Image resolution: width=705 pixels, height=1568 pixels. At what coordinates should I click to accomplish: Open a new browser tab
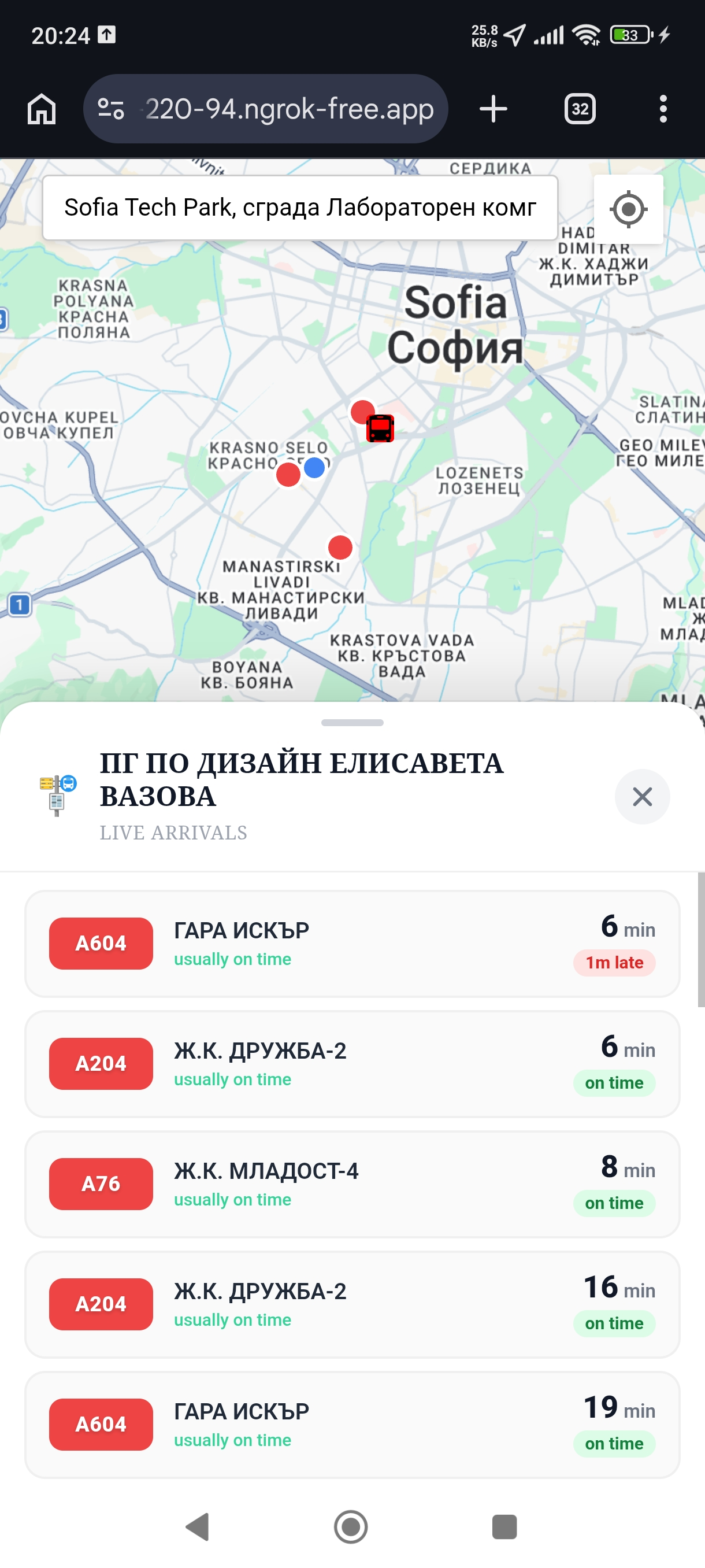click(493, 110)
